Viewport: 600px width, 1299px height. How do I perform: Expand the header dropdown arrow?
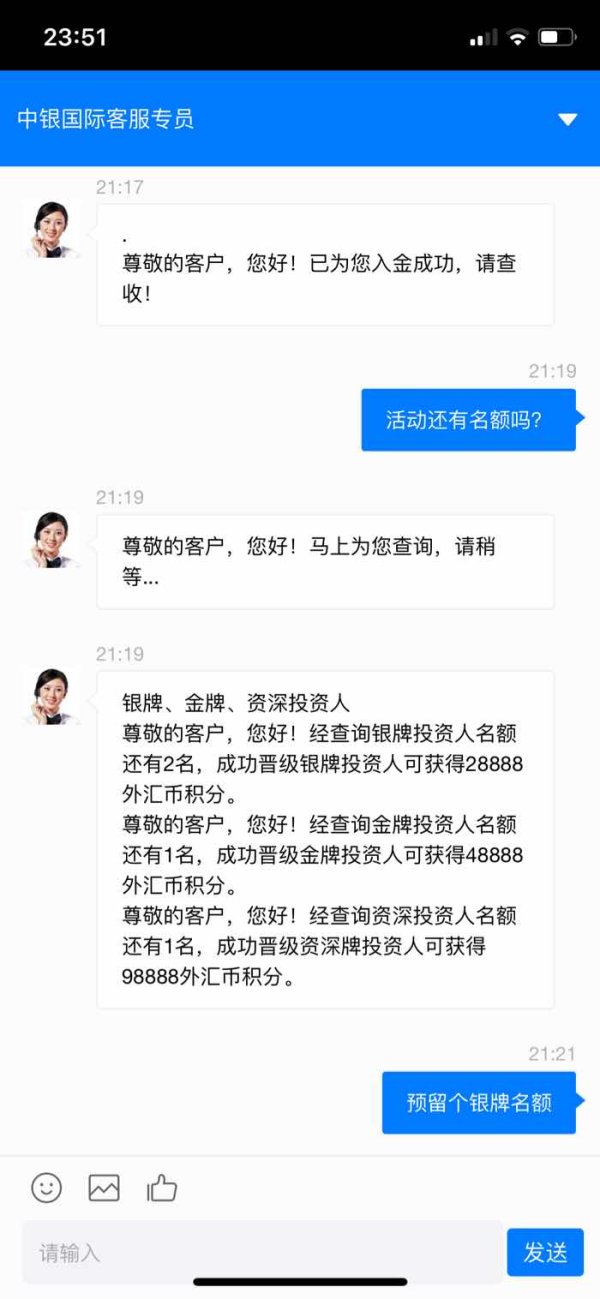tap(568, 120)
